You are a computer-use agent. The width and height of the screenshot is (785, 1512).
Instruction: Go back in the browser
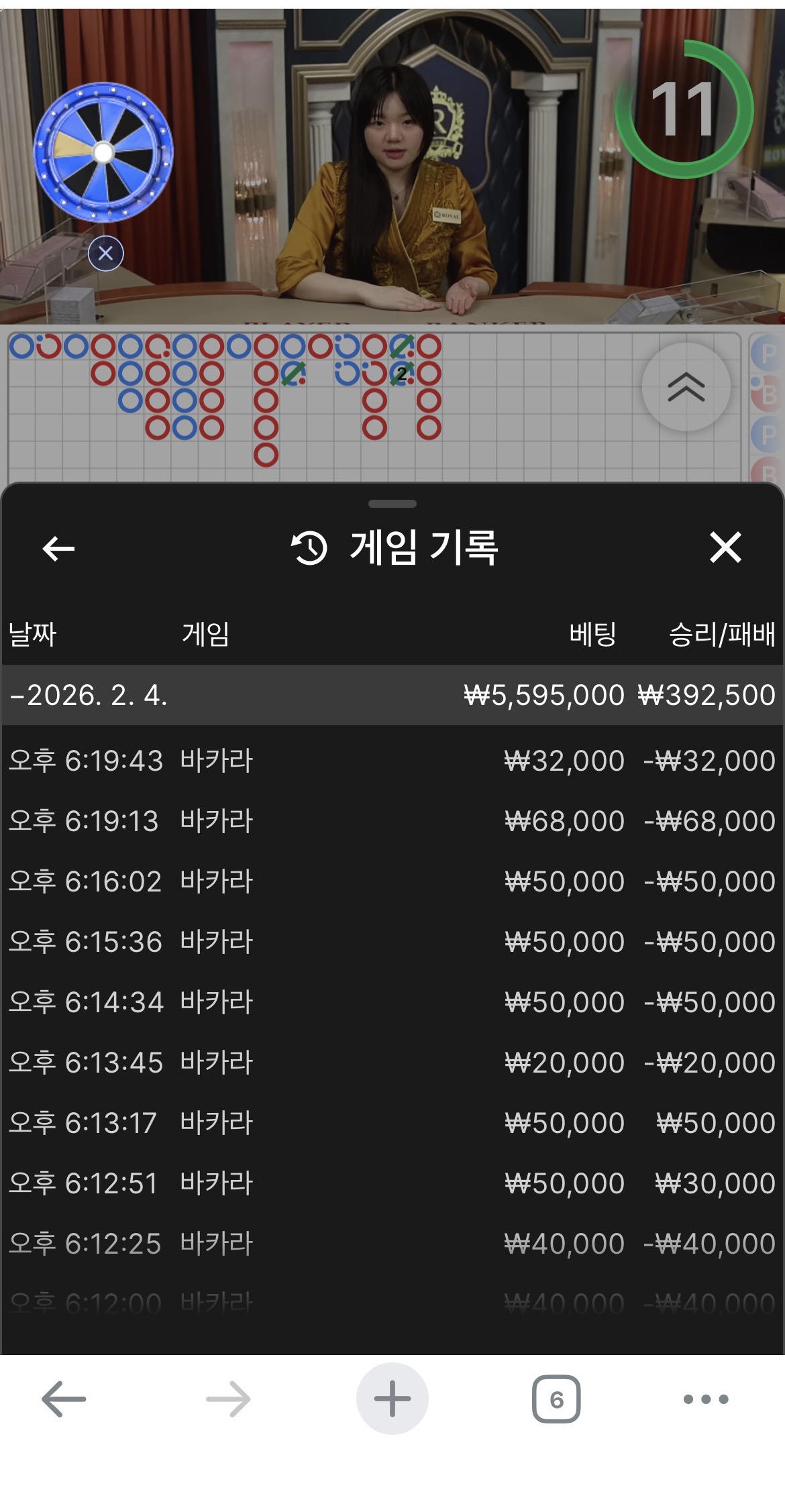(64, 1399)
